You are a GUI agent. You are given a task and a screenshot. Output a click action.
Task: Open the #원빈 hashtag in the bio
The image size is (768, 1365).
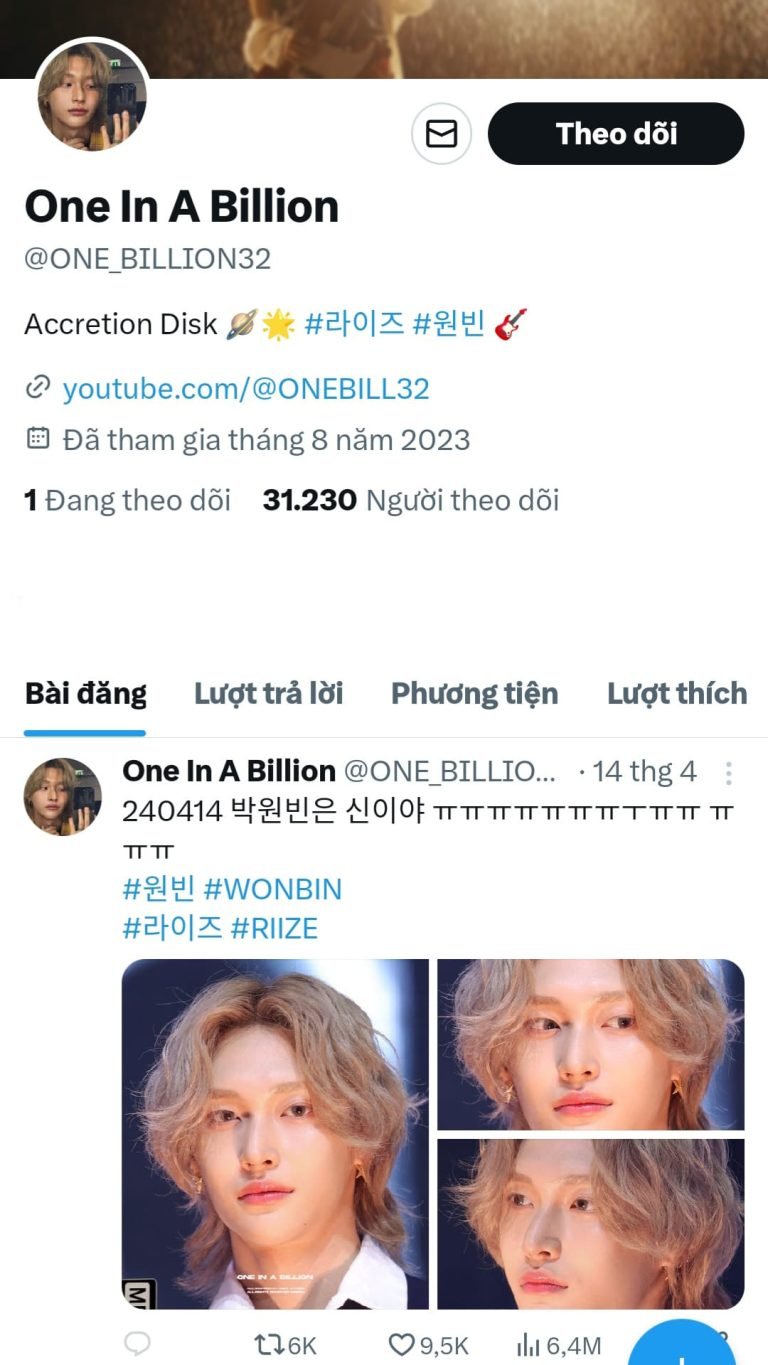point(448,324)
